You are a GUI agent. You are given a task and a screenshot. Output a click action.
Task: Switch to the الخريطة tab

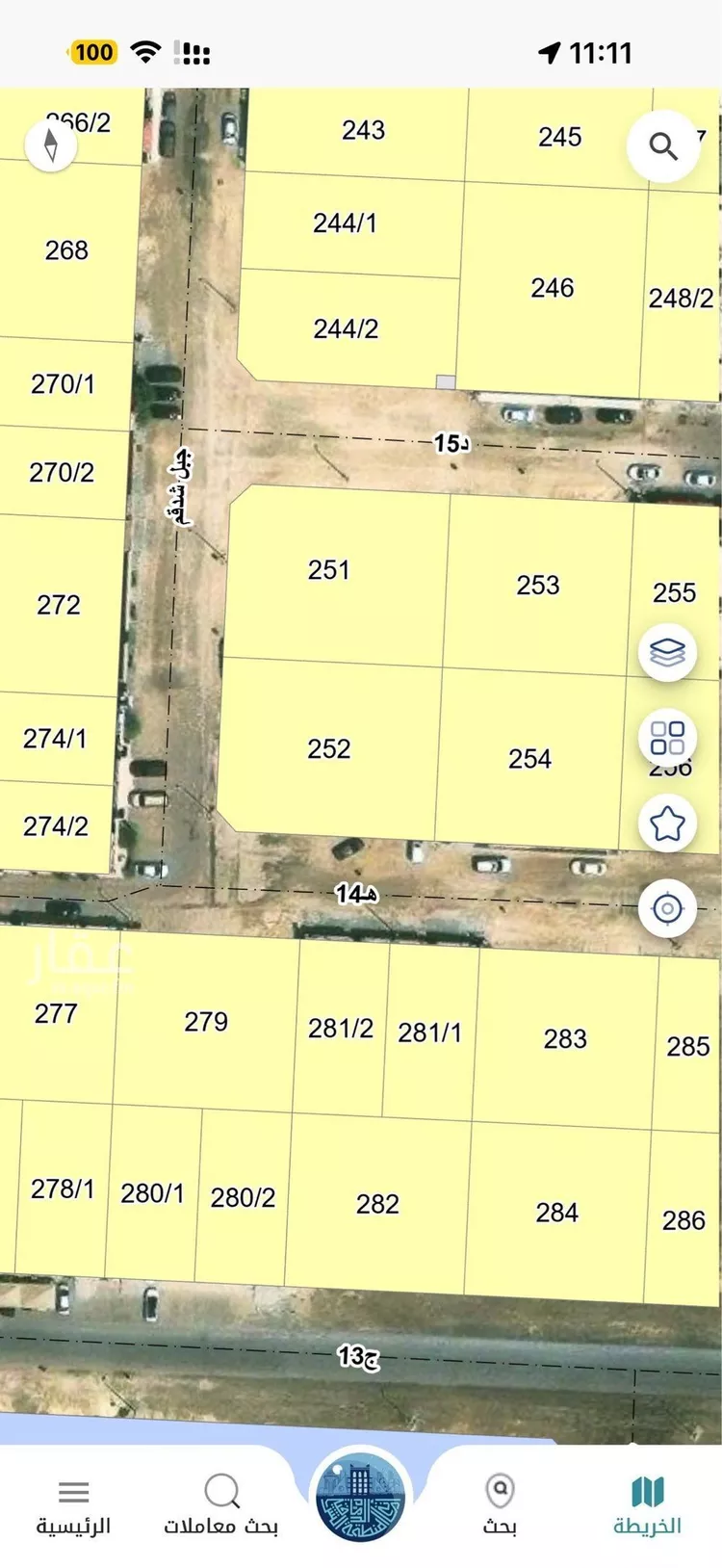click(647, 1505)
